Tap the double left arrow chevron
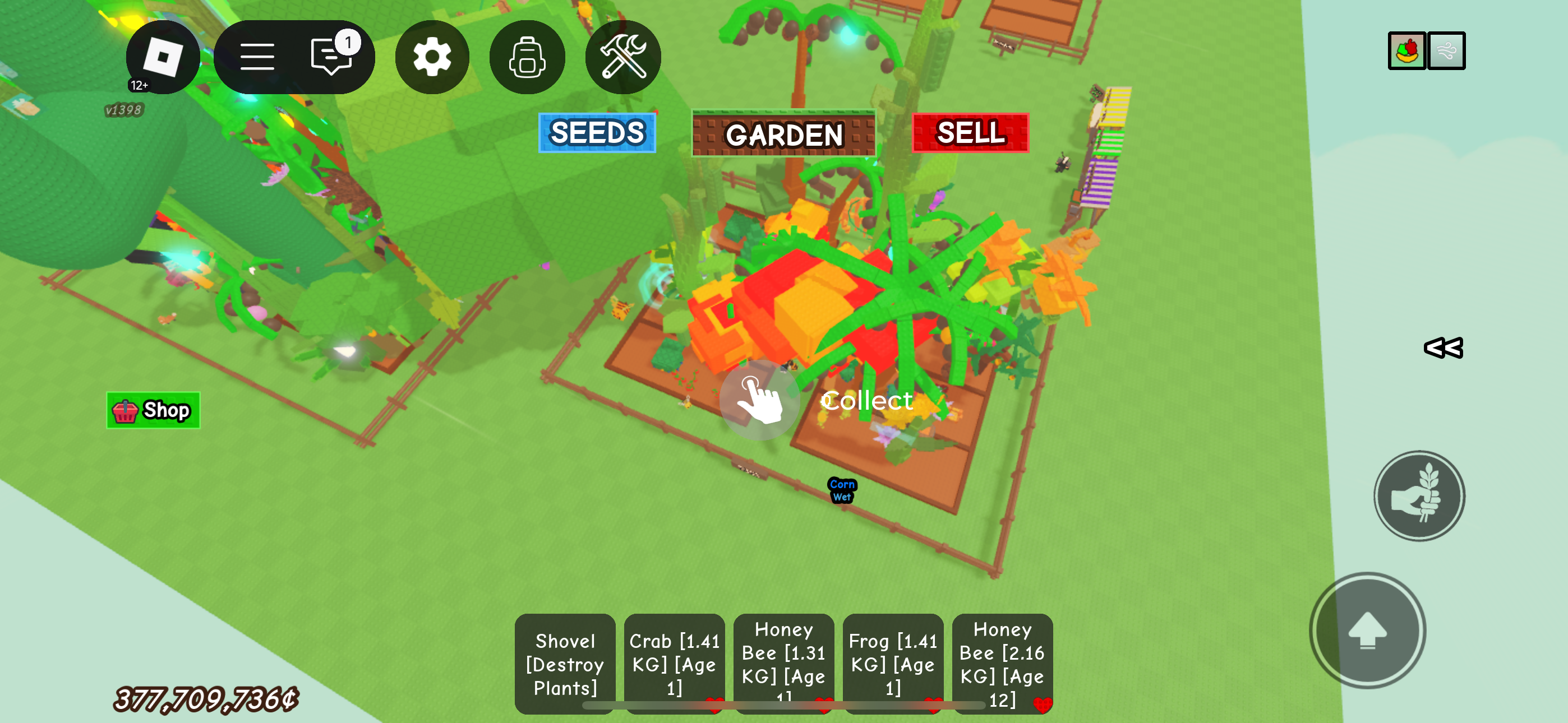Screen dimensions: 1568x723 [1443, 348]
